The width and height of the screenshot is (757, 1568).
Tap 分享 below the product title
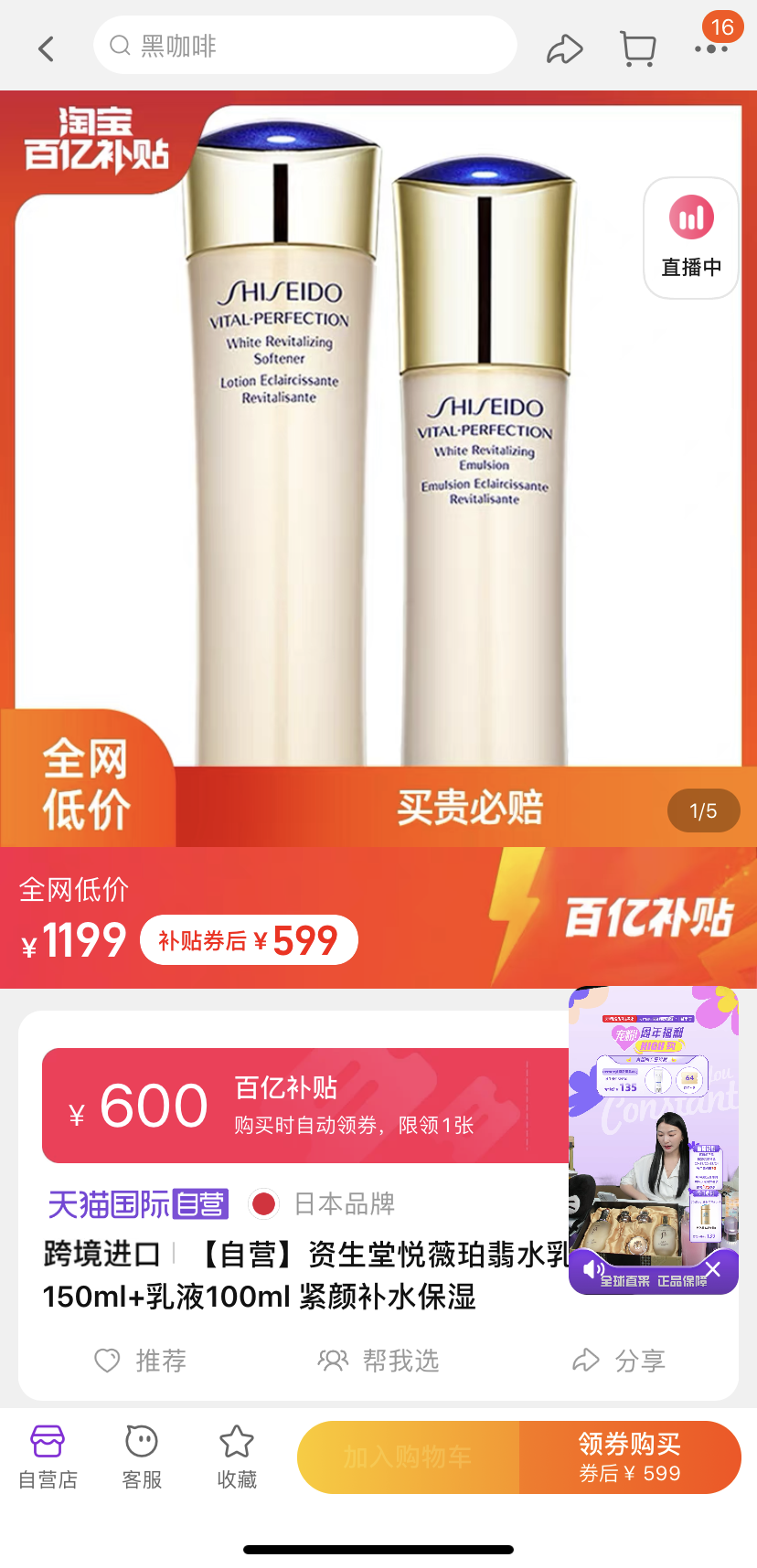618,1361
